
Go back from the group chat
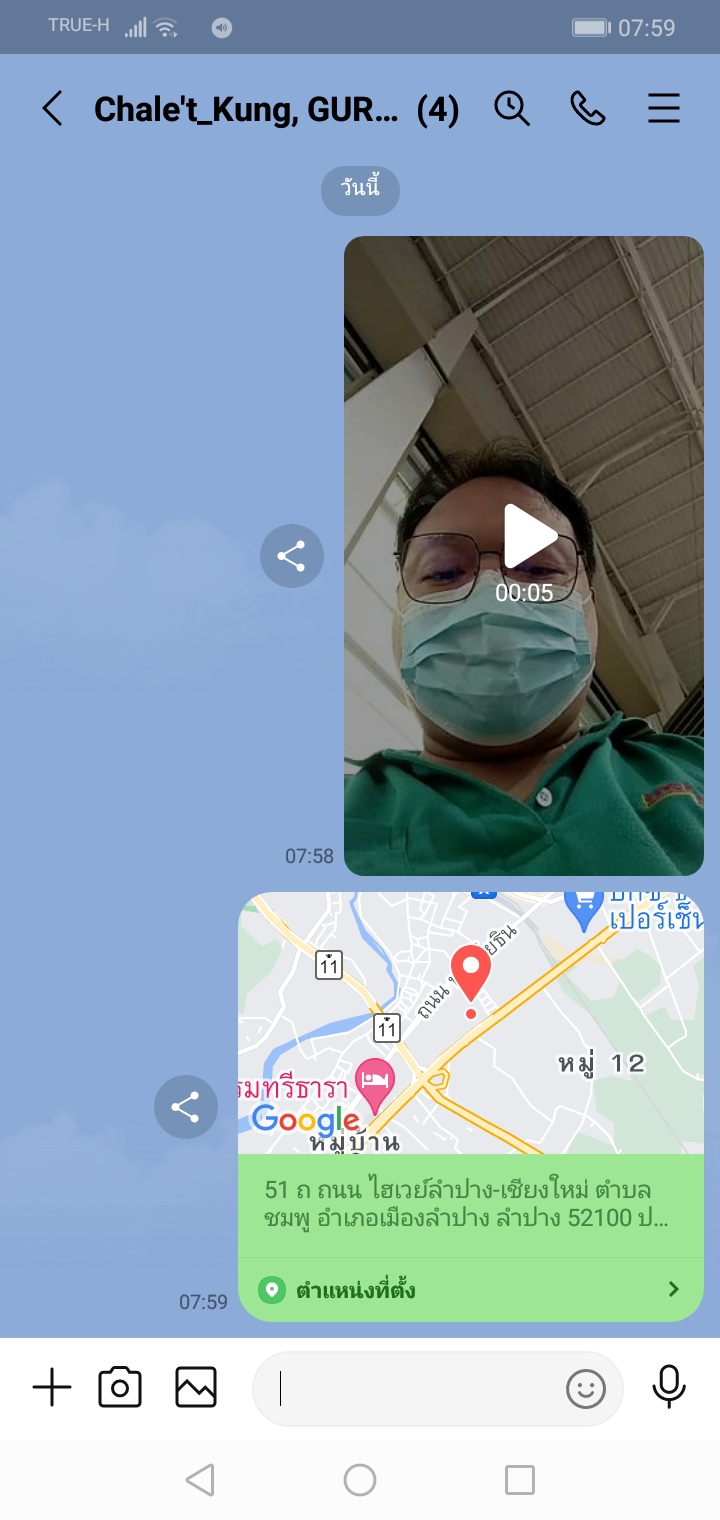coord(52,108)
